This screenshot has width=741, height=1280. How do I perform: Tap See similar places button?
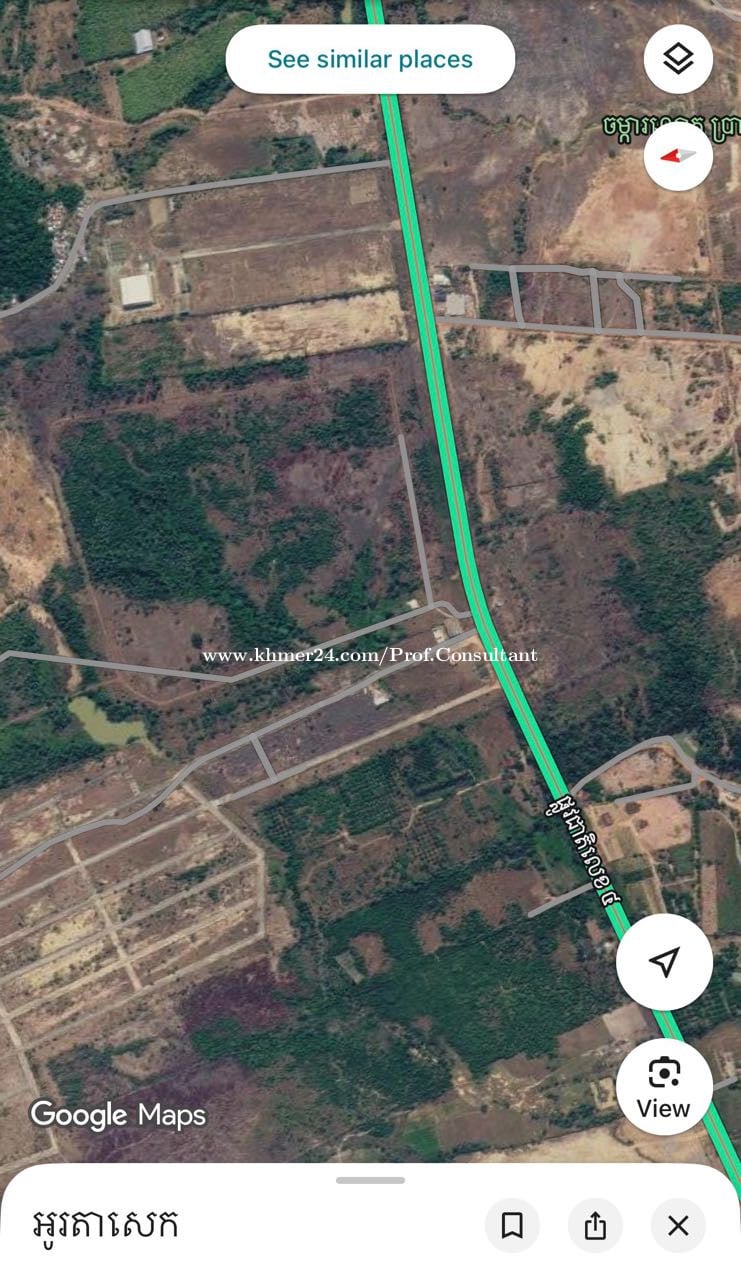[x=370, y=59]
